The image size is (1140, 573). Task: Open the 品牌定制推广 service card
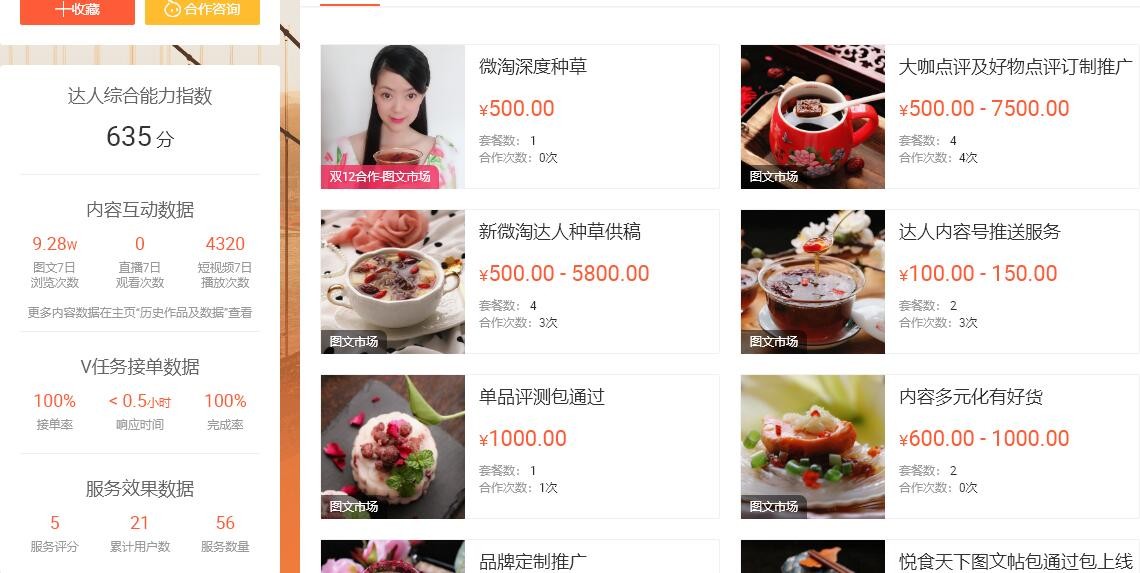[533, 561]
